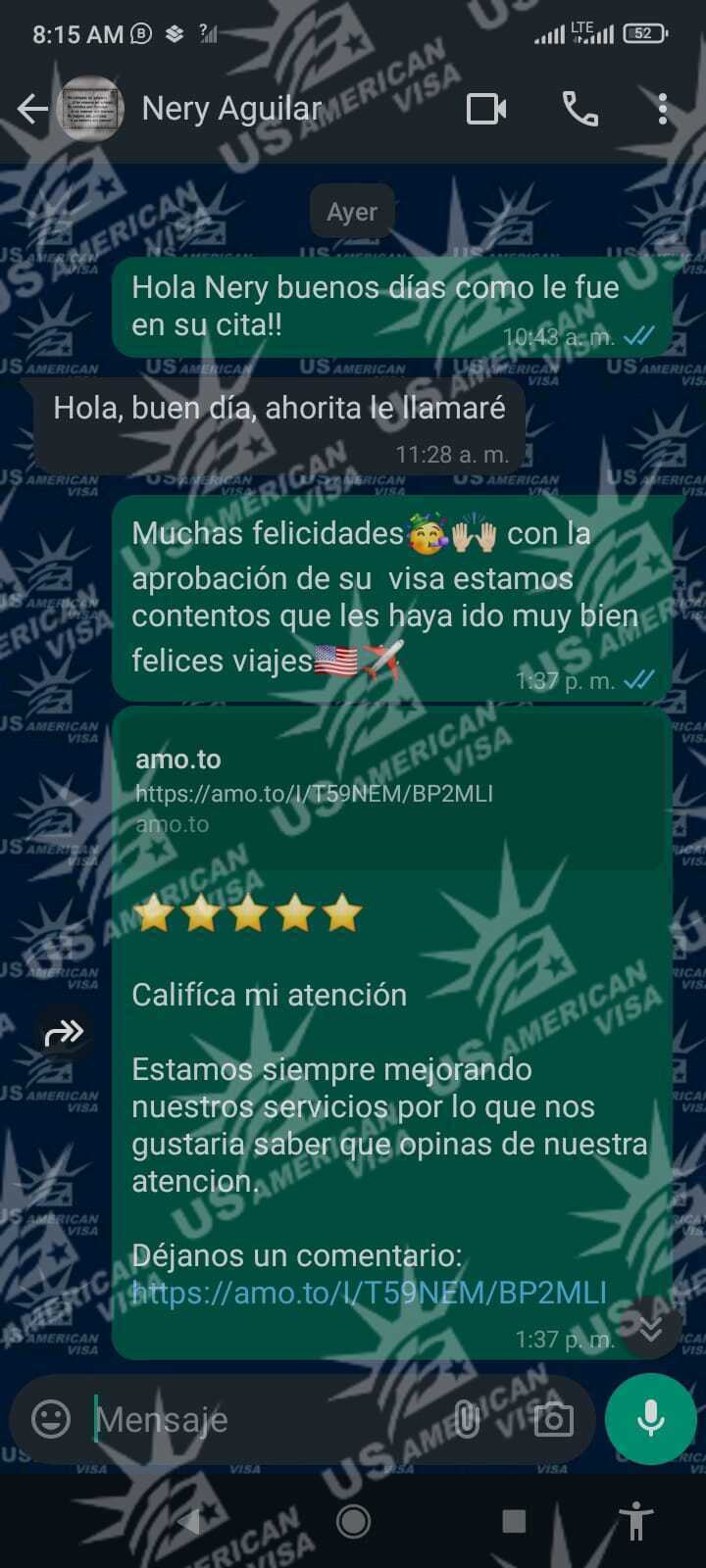This screenshot has width=706, height=1568.
Task: Start a video call with Nery Aguilar
Action: point(486,109)
